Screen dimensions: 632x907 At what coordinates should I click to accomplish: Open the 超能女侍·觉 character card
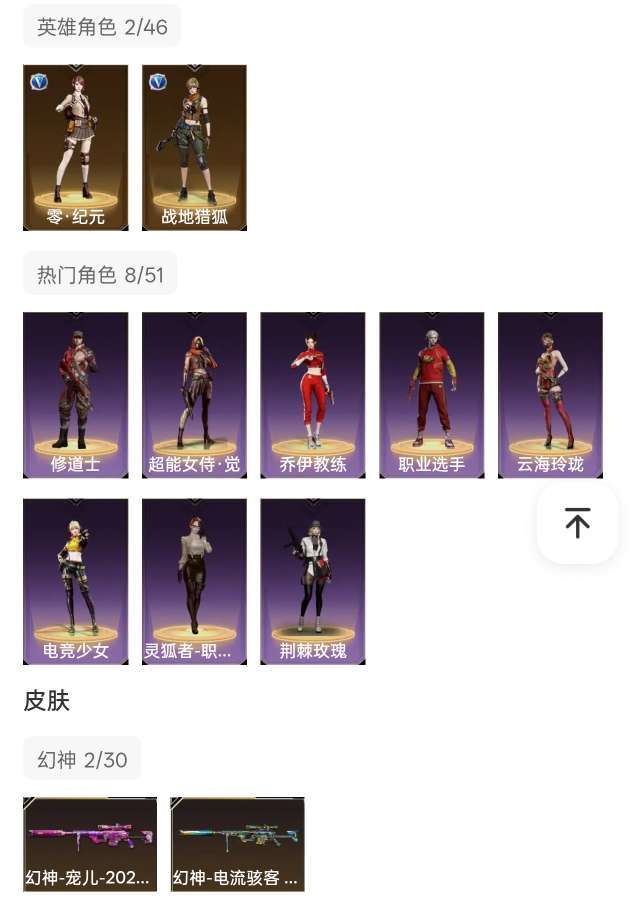point(194,395)
